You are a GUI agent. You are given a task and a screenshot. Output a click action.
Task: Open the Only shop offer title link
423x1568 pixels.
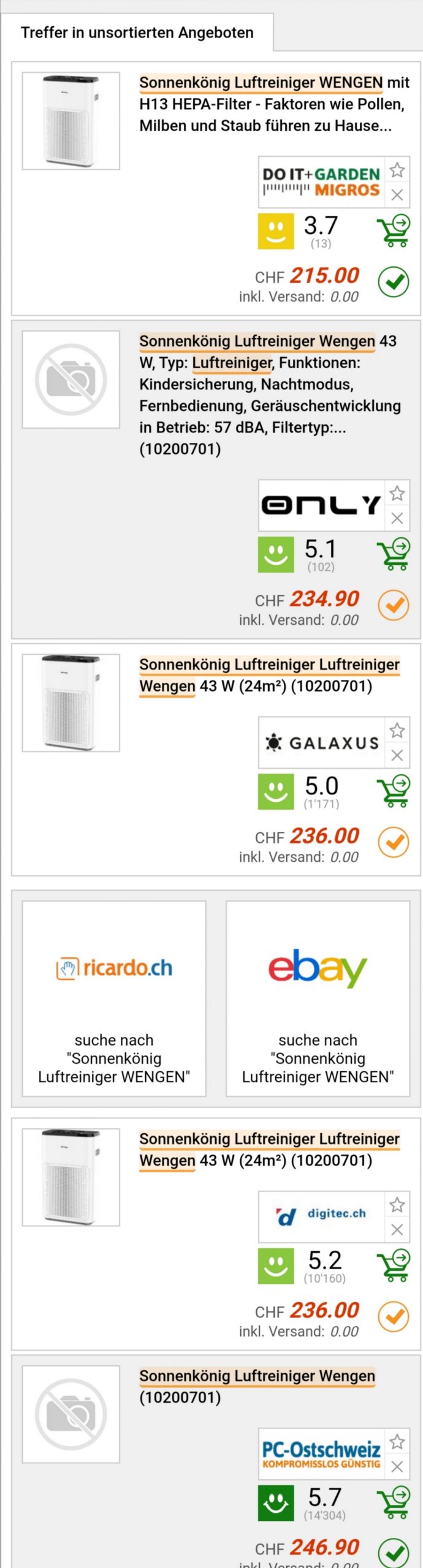click(x=270, y=394)
